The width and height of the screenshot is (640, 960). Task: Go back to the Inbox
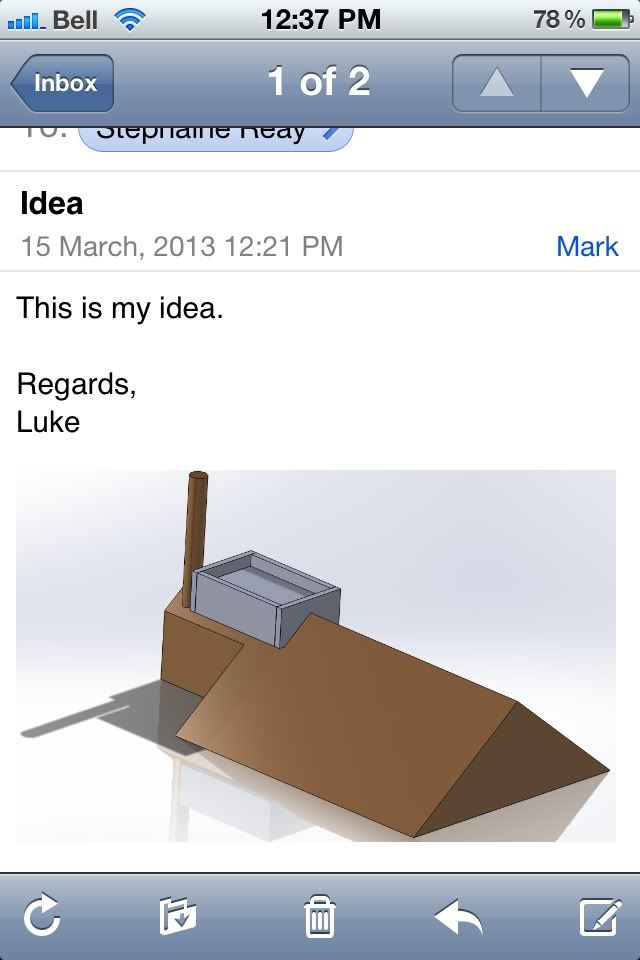(x=64, y=83)
